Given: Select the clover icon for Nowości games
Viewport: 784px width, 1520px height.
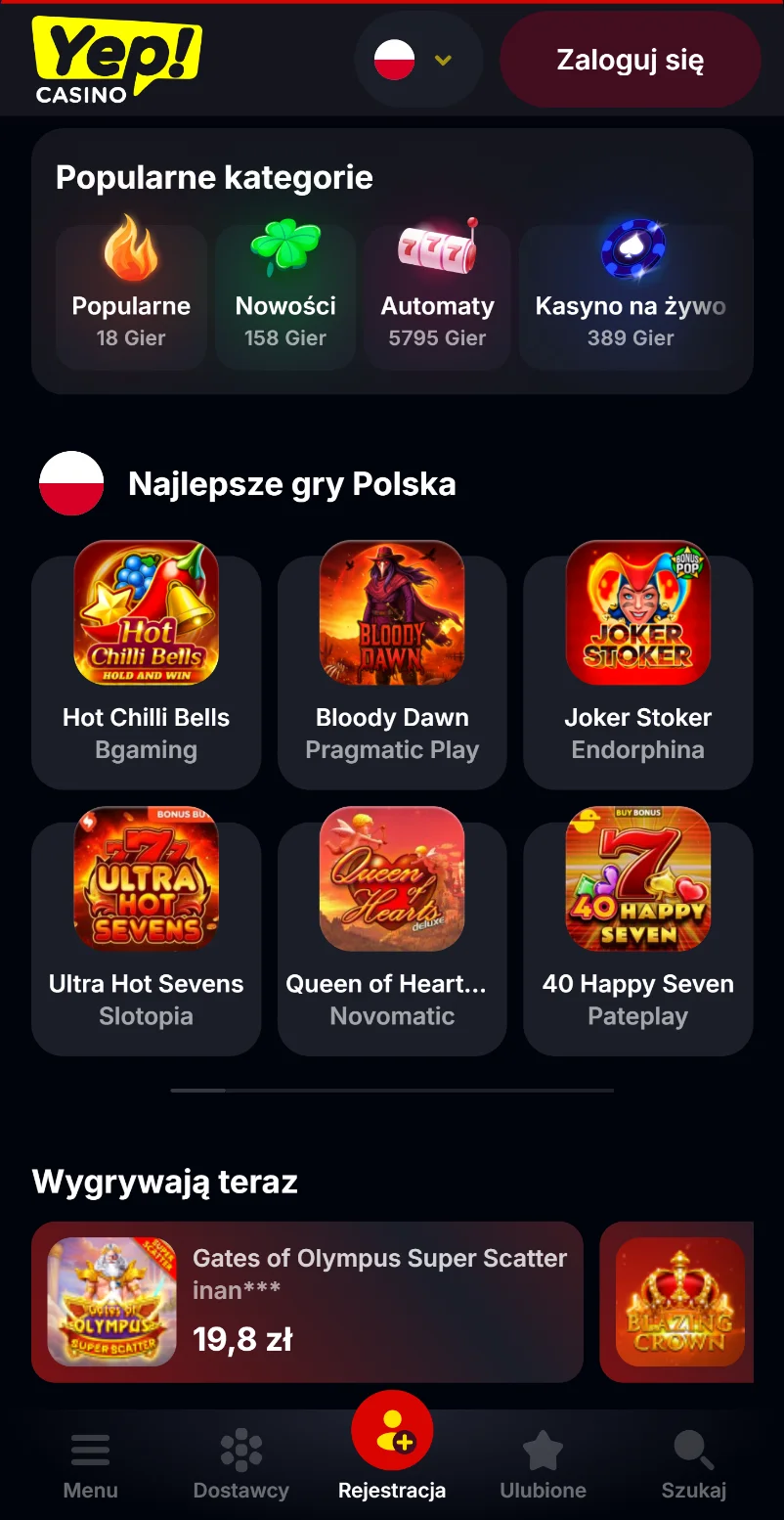Looking at the screenshot, I should pyautogui.click(x=284, y=251).
